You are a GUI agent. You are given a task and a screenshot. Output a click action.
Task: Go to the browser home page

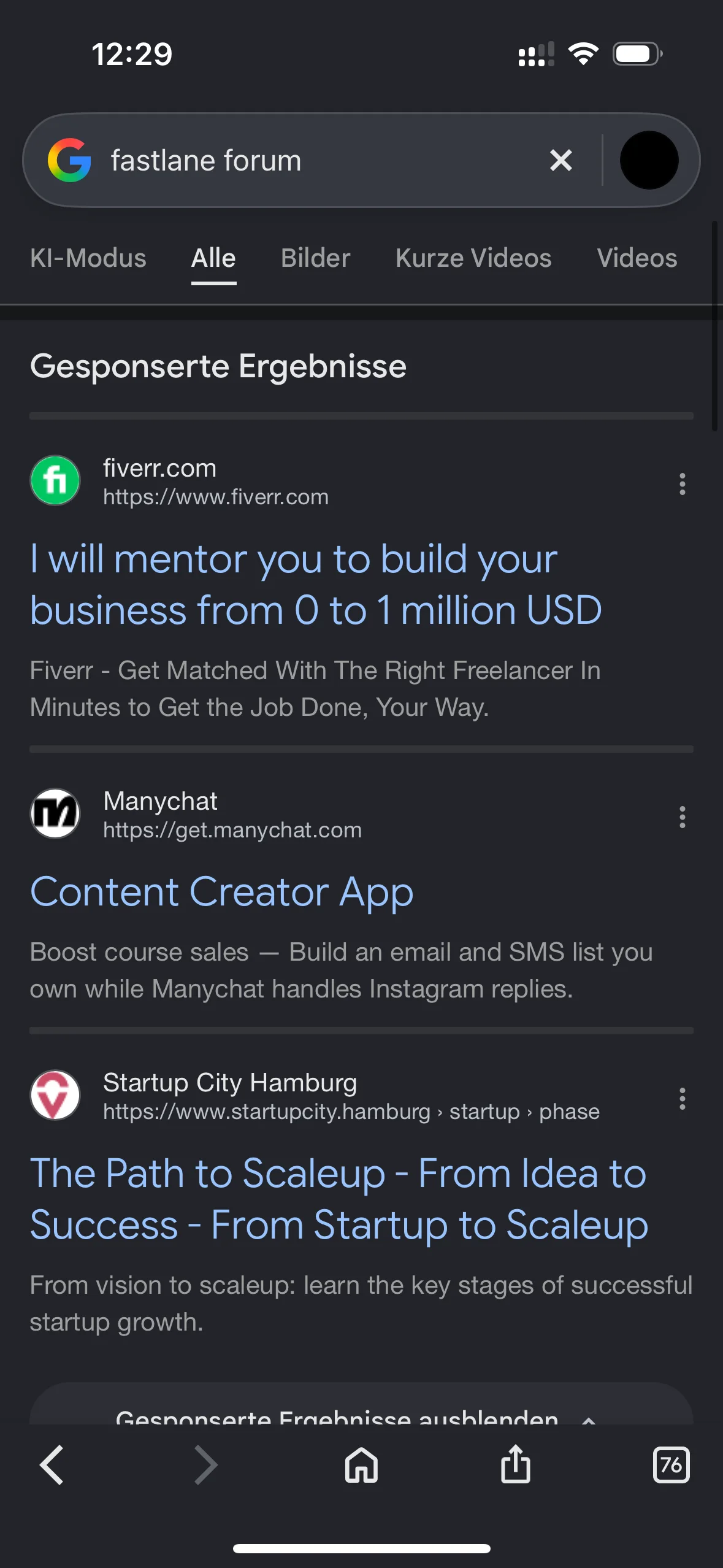click(x=361, y=1465)
